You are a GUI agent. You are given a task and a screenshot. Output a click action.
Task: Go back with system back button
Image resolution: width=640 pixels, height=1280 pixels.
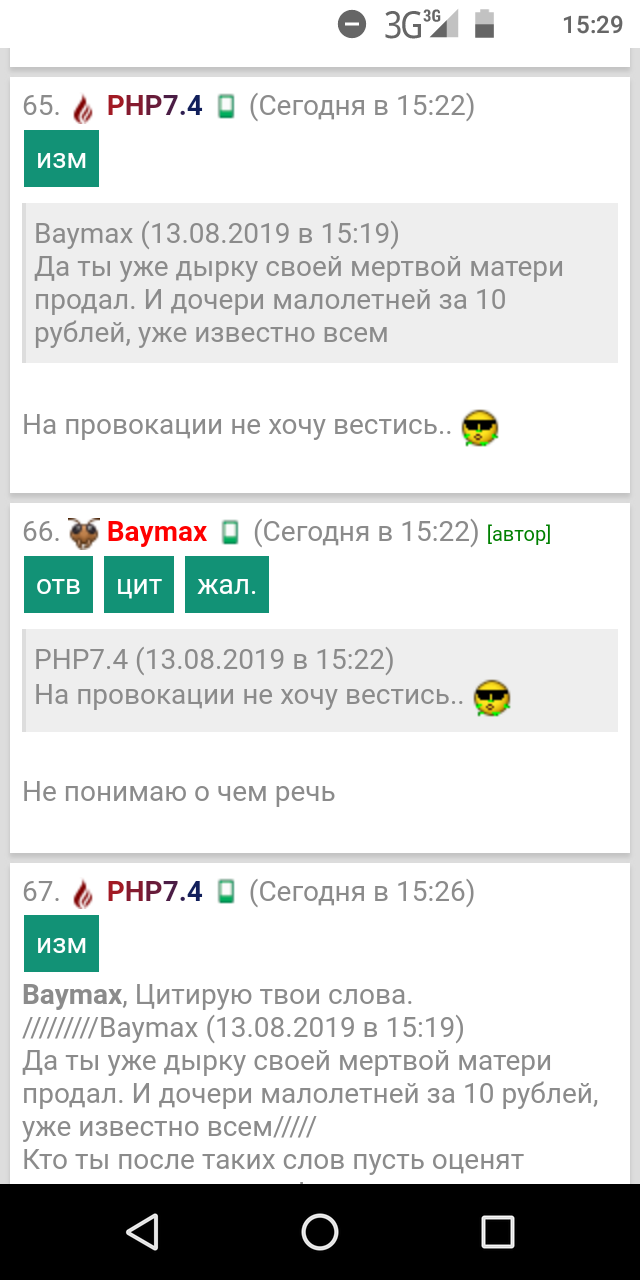[x=142, y=1232]
